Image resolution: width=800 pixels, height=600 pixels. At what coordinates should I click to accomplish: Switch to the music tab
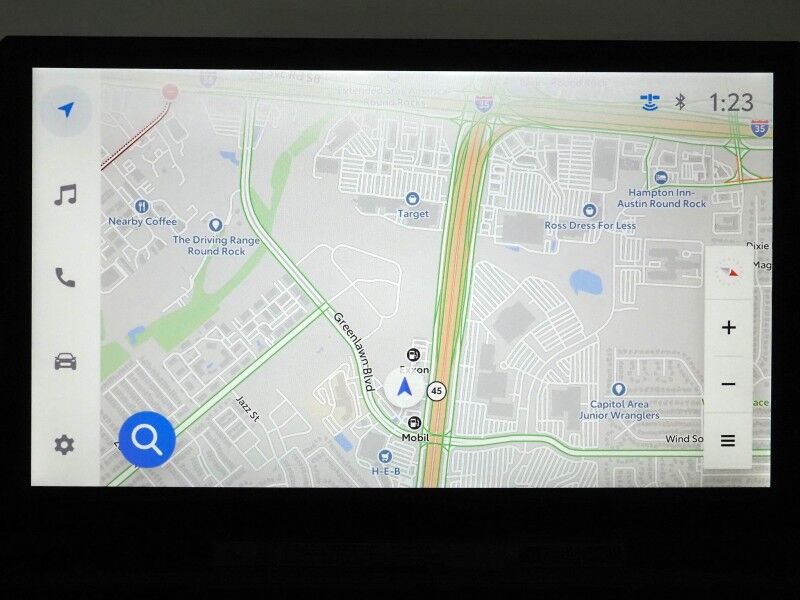click(x=66, y=195)
